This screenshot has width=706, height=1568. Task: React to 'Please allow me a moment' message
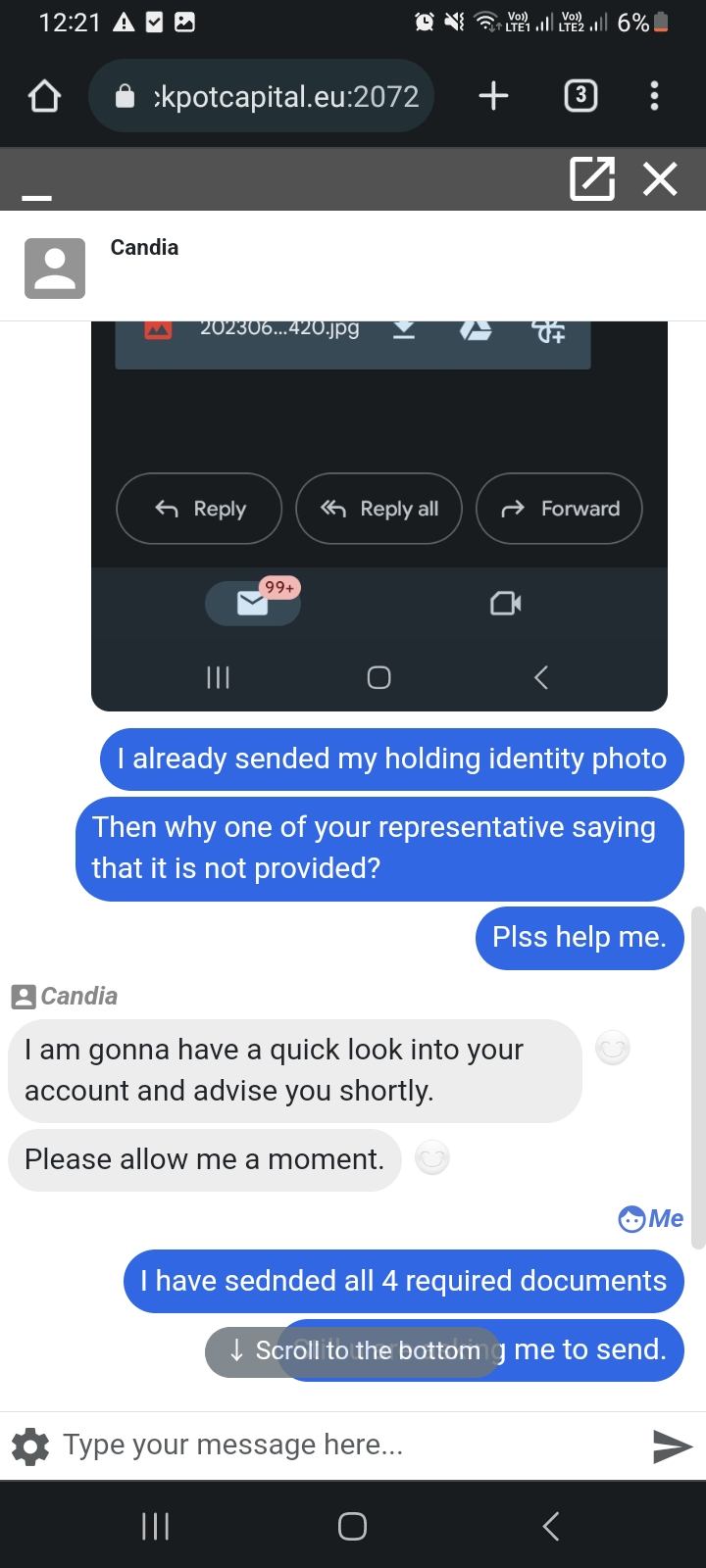pos(432,1160)
